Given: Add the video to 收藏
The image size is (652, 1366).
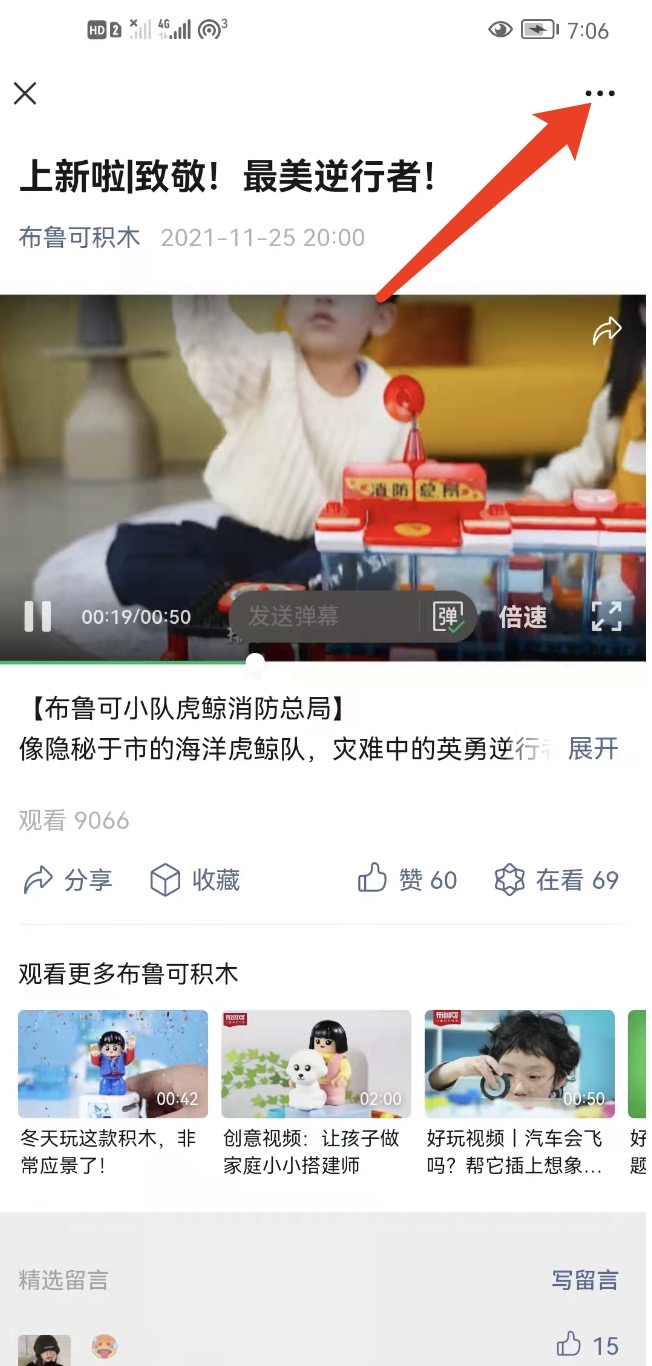Looking at the screenshot, I should (195, 880).
